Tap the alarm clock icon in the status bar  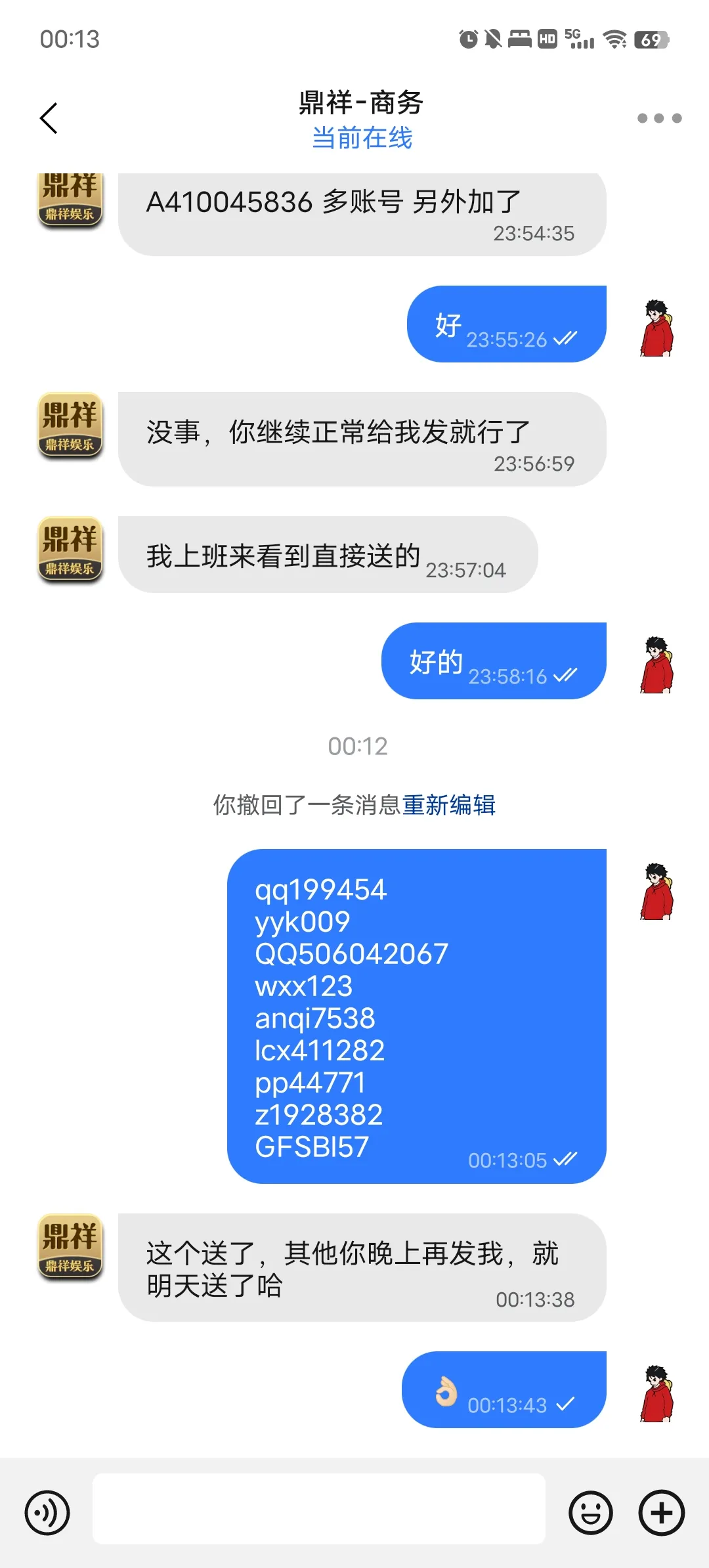467,37
